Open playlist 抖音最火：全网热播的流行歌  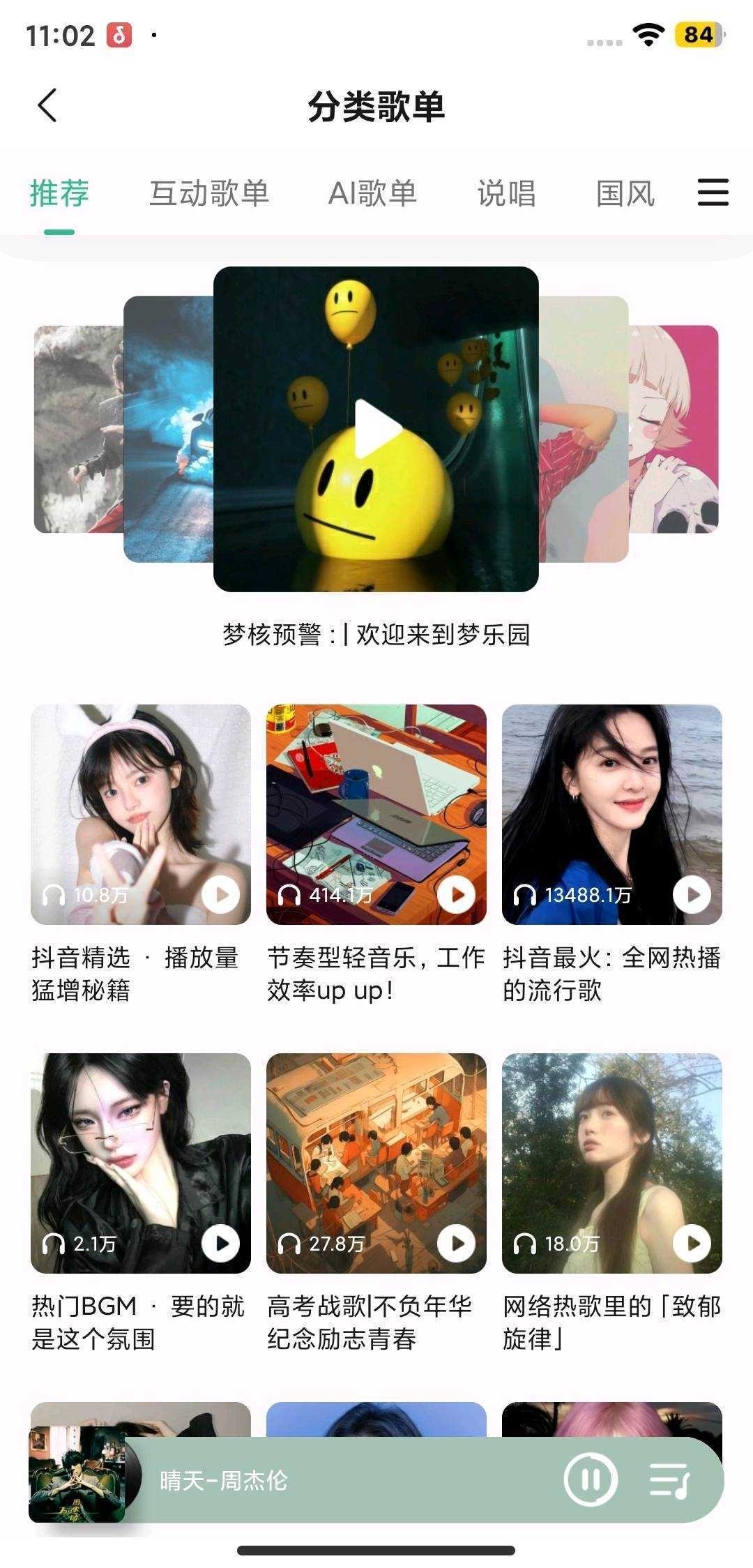[611, 814]
